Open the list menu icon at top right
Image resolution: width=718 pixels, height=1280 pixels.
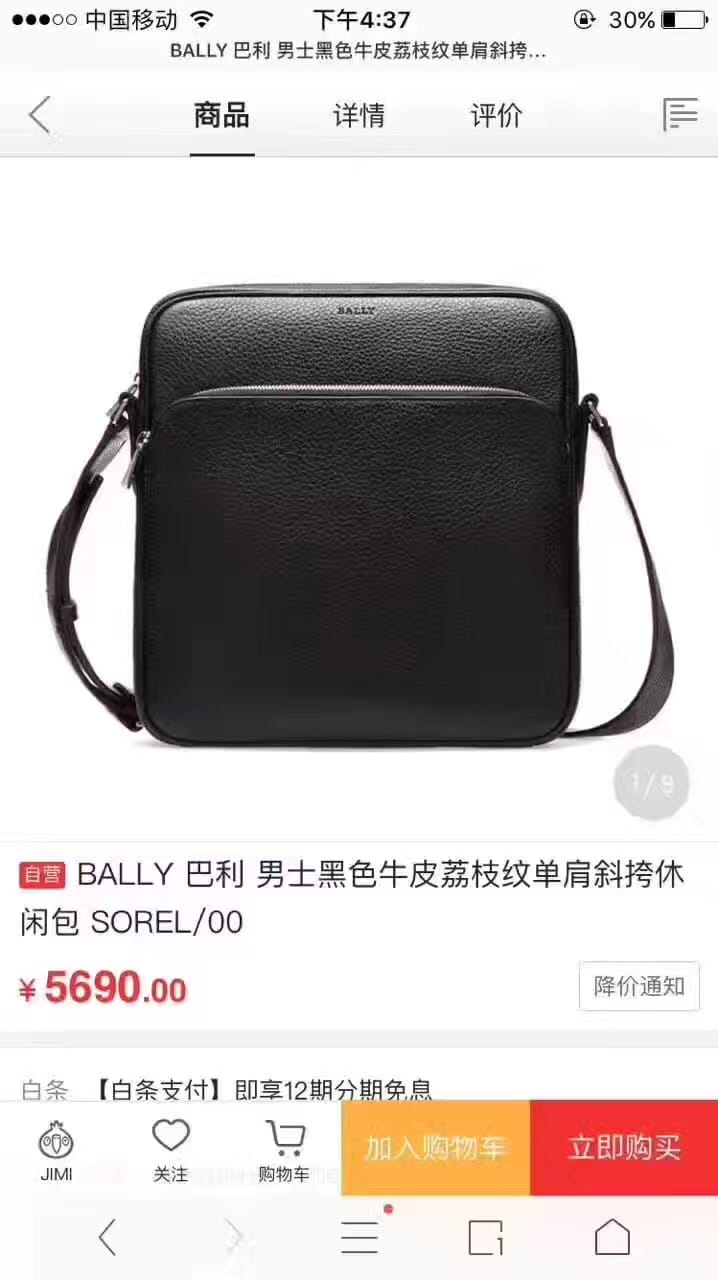click(x=680, y=115)
